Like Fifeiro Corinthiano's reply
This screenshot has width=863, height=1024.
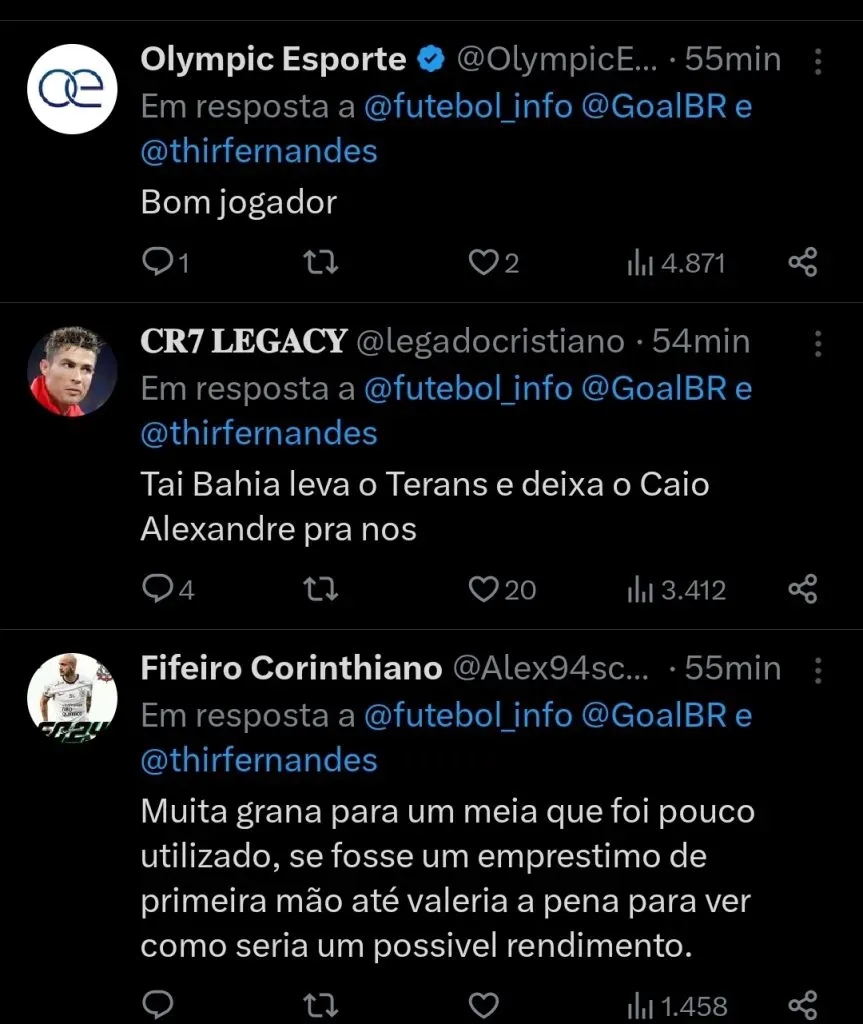coord(484,1003)
